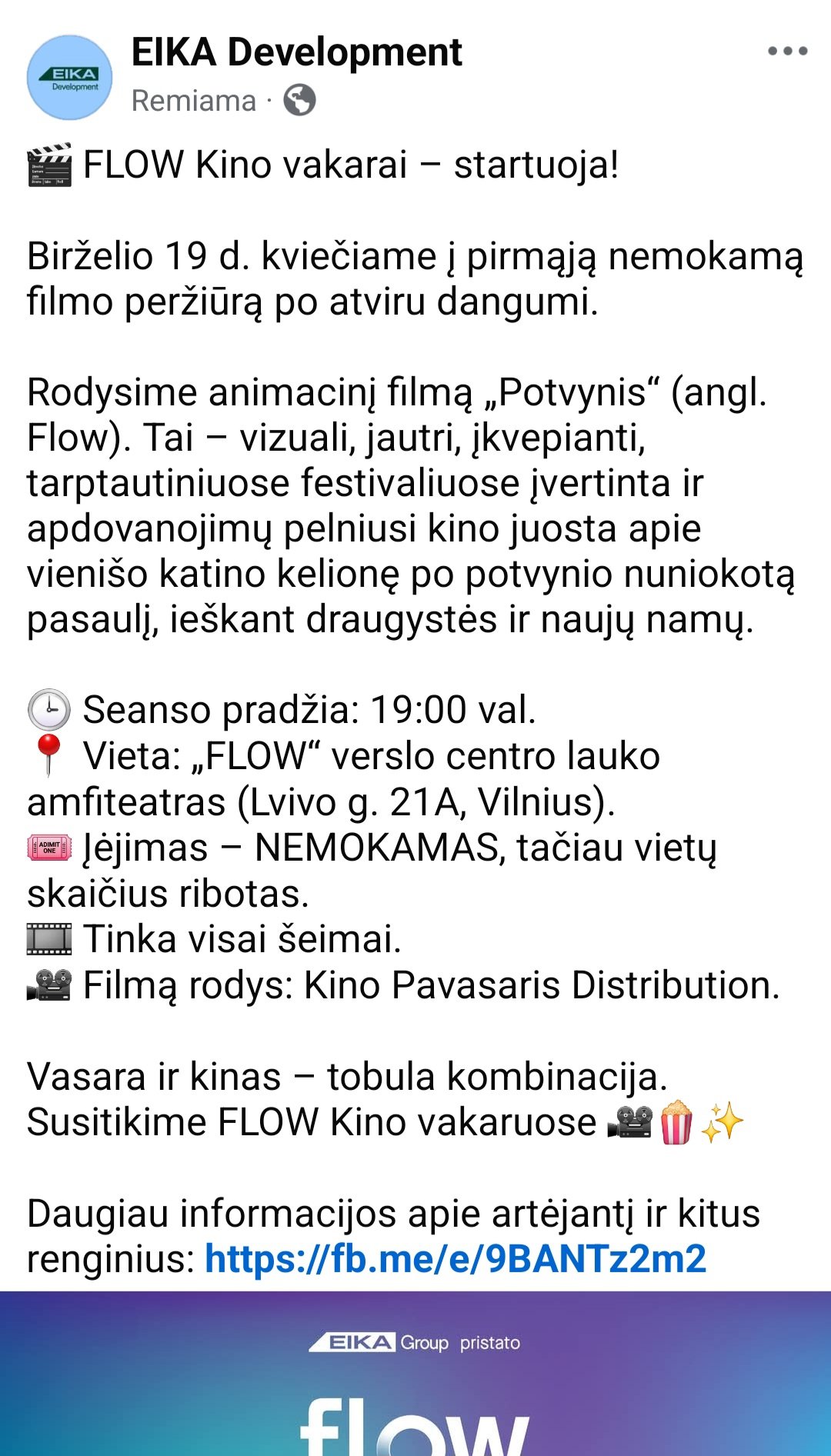831x1456 pixels.
Task: Open the EIKA Development profile picture
Action: [70, 77]
